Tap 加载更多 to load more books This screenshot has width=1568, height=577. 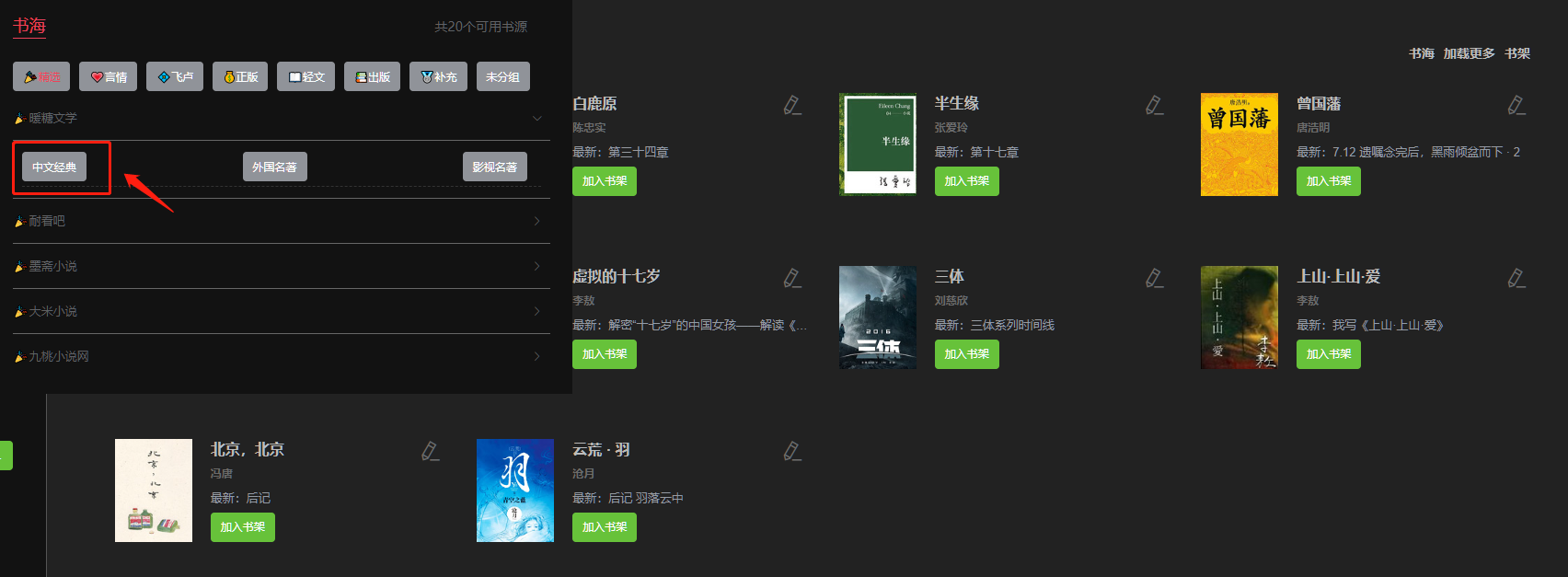pos(1470,53)
